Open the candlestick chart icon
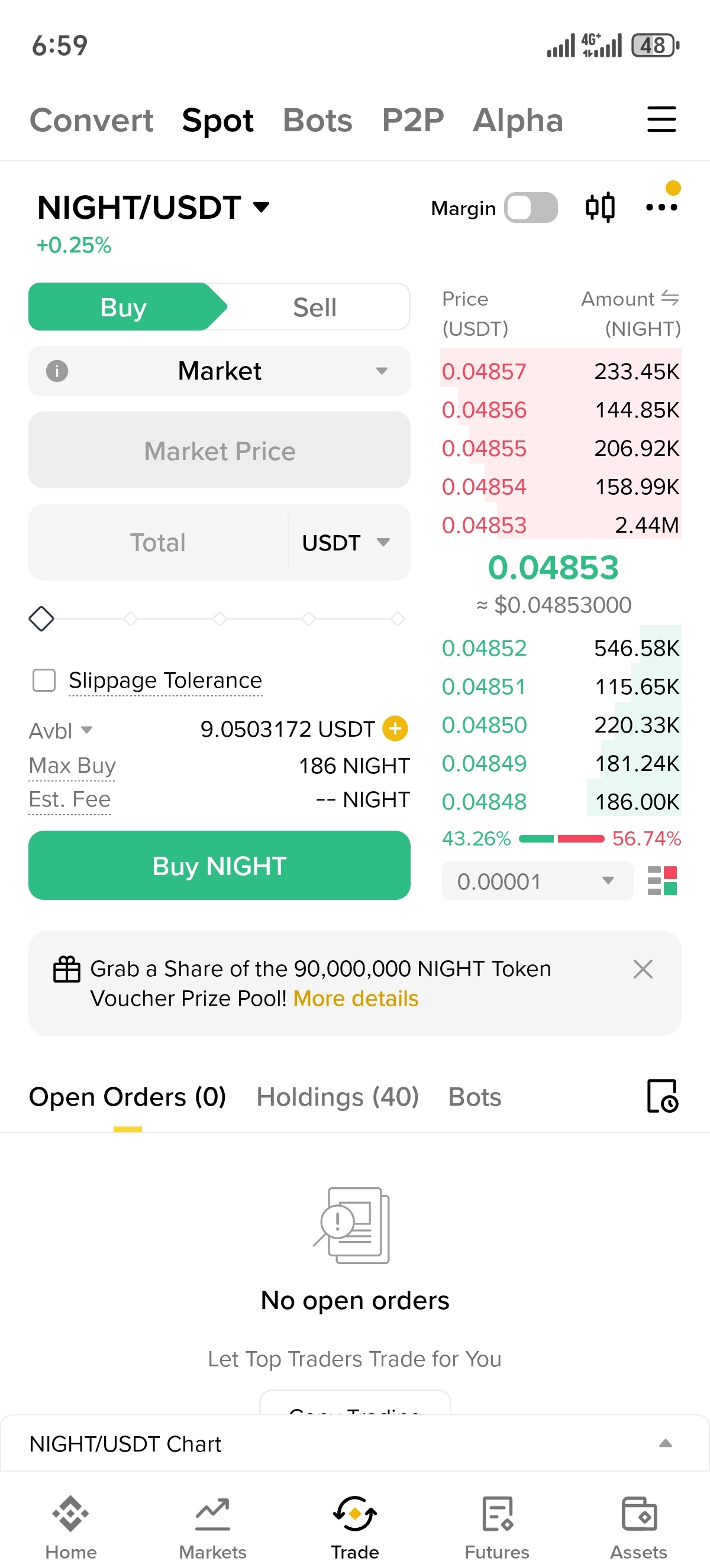710x1568 pixels. pos(600,208)
